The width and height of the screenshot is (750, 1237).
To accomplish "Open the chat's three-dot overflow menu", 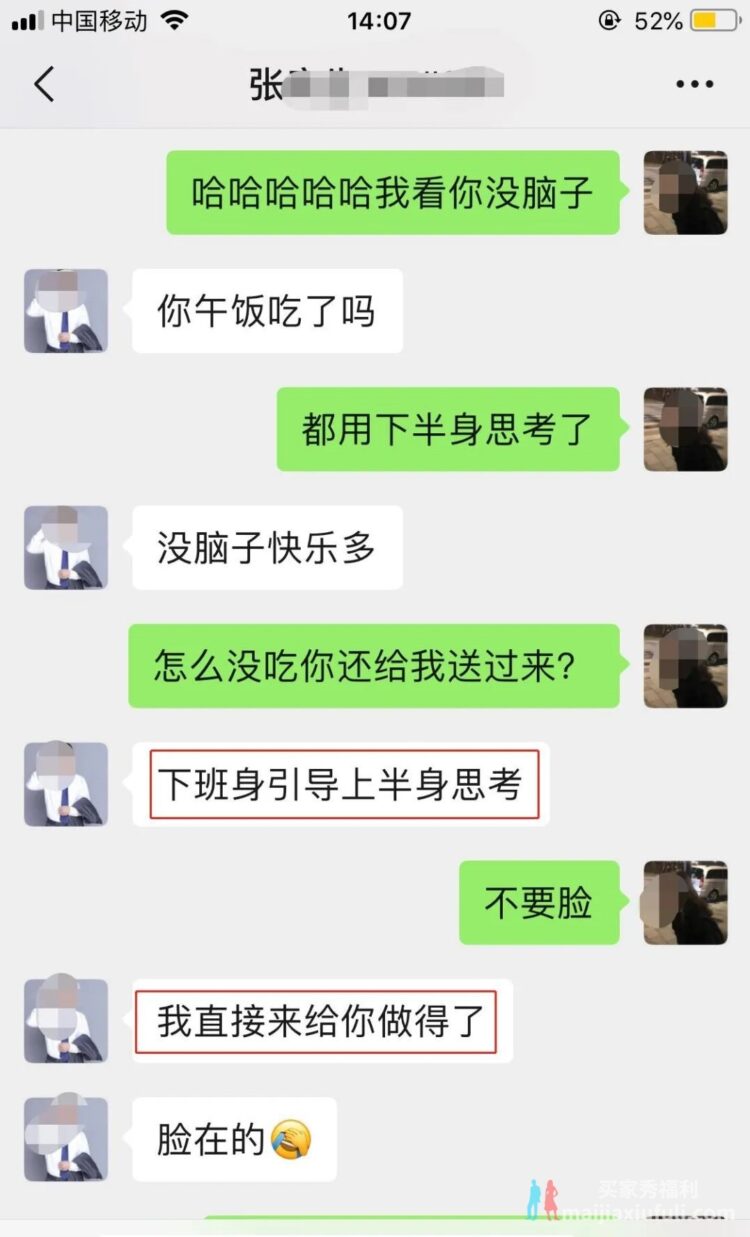I will 694,85.
